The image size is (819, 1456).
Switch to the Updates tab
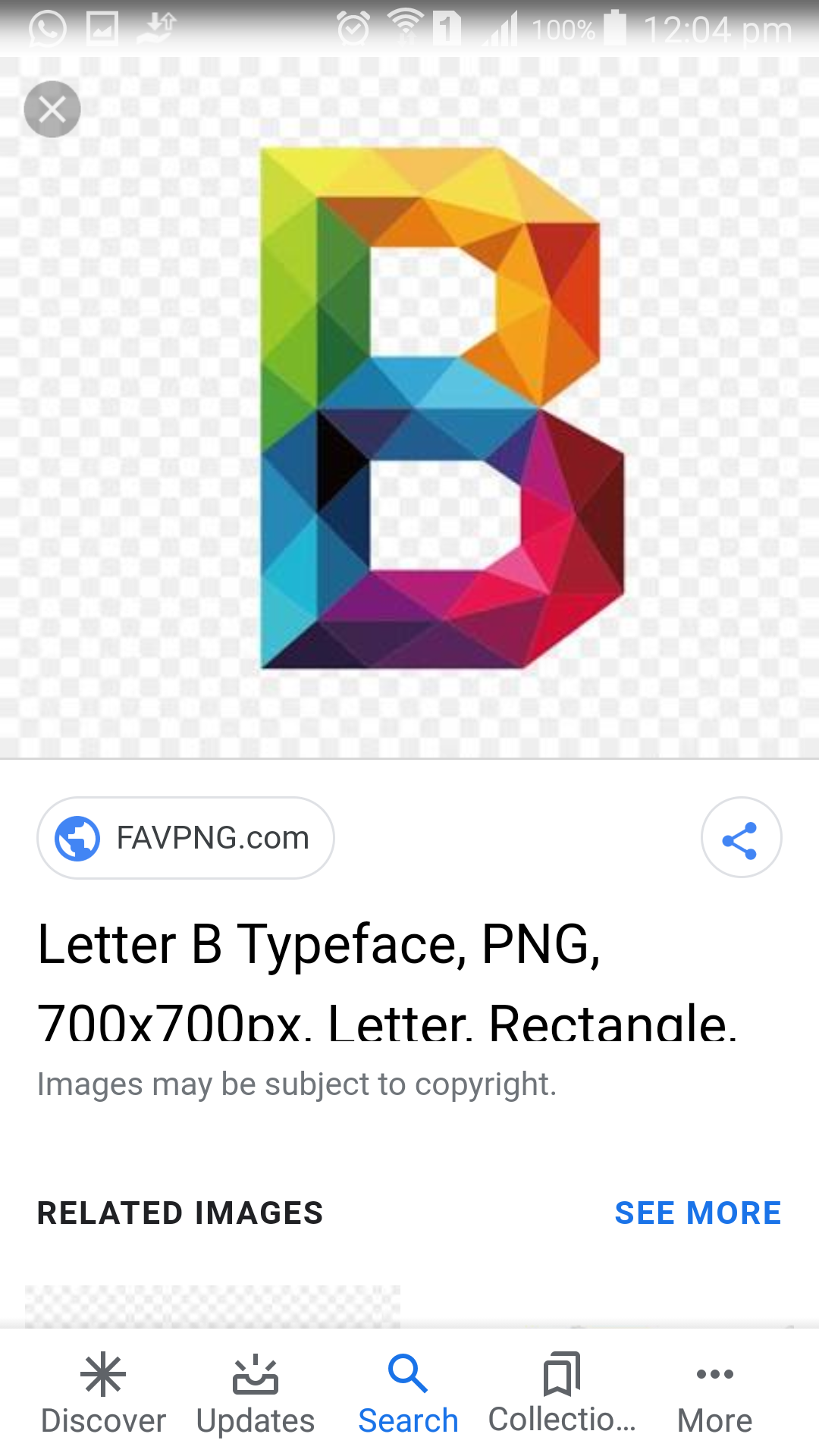(x=256, y=1394)
